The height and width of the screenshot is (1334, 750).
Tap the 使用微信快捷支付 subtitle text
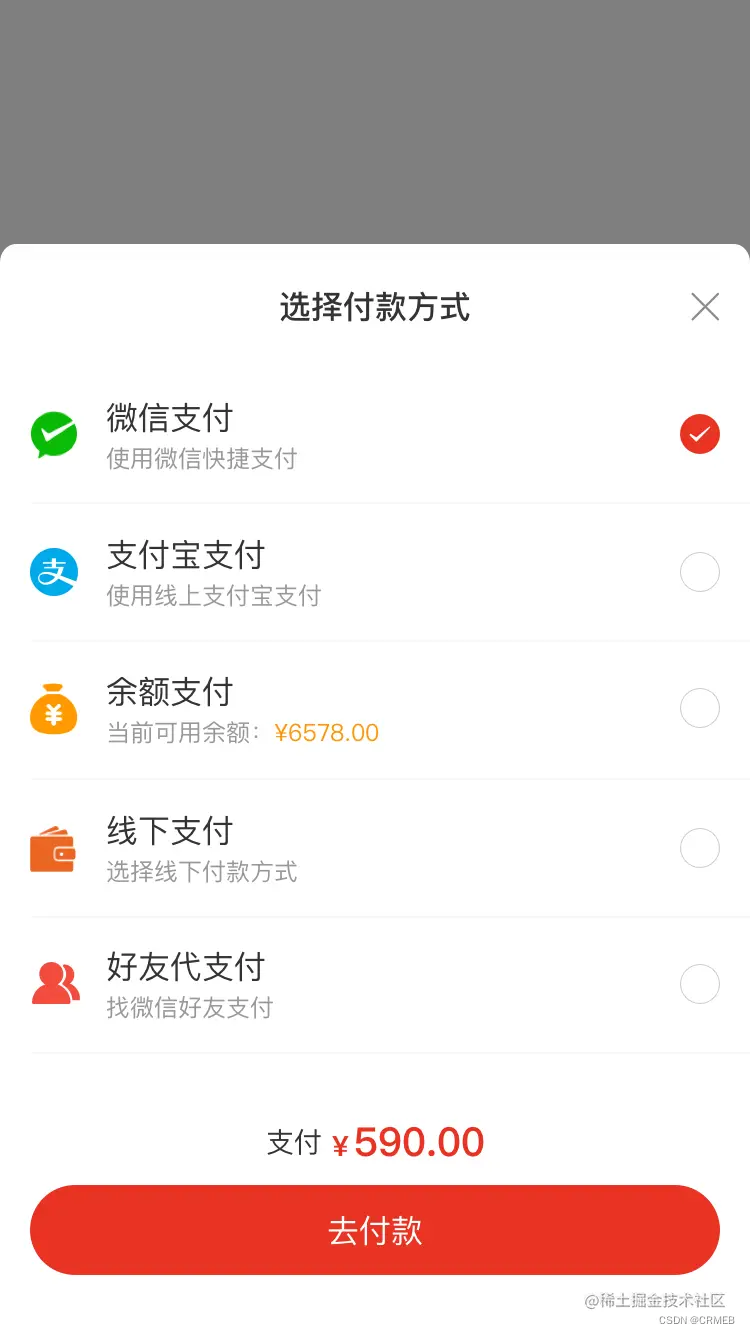202,458
